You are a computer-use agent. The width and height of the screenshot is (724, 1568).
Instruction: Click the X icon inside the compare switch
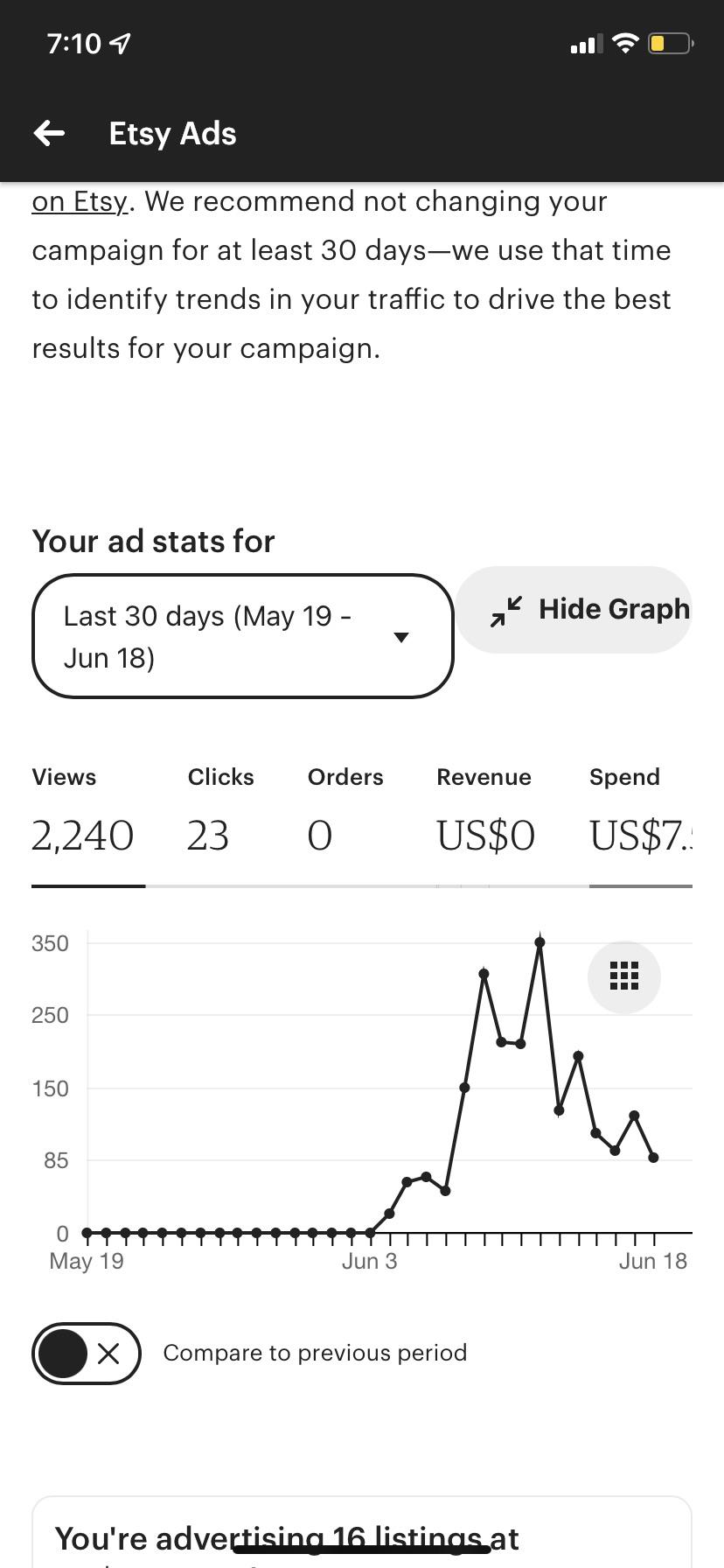point(108,1353)
